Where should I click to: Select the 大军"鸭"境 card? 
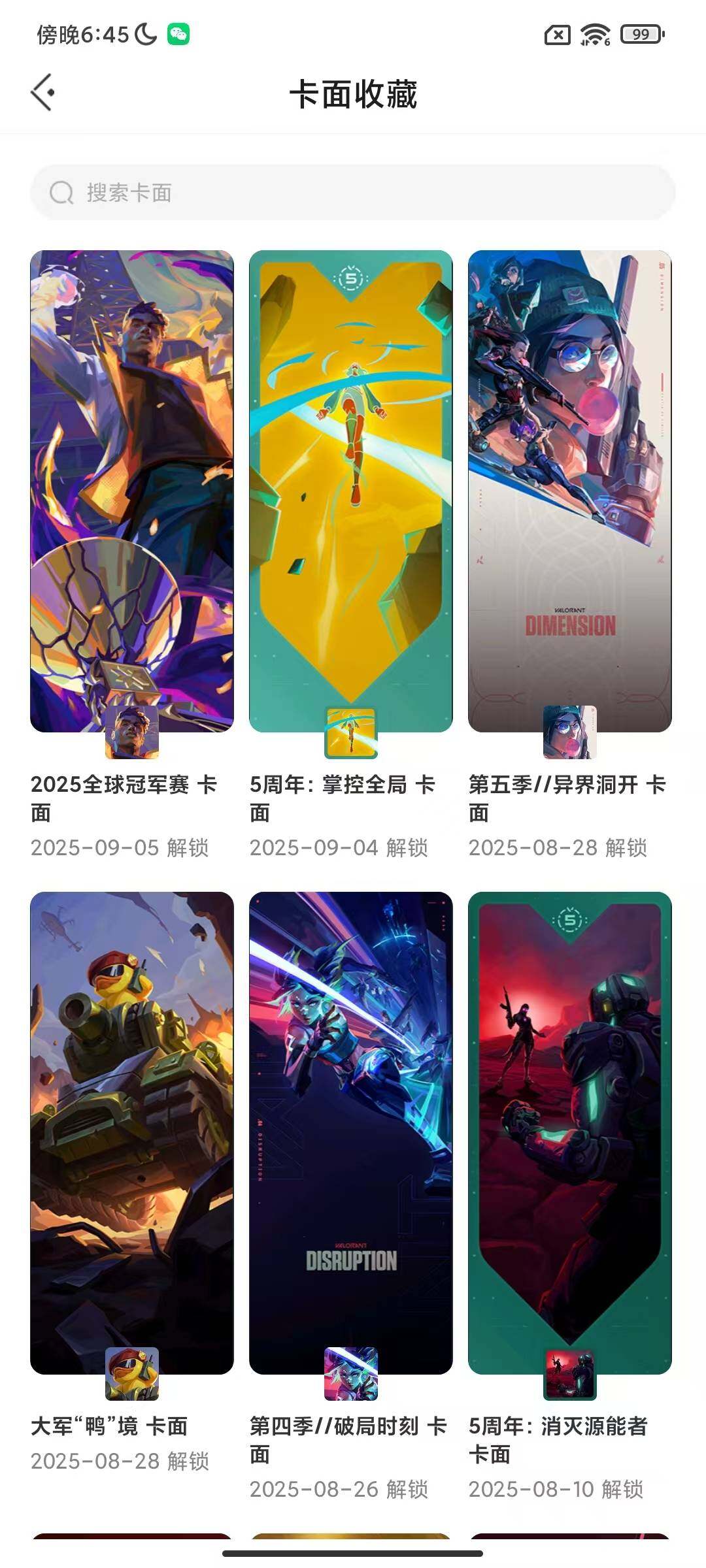pos(132,1133)
